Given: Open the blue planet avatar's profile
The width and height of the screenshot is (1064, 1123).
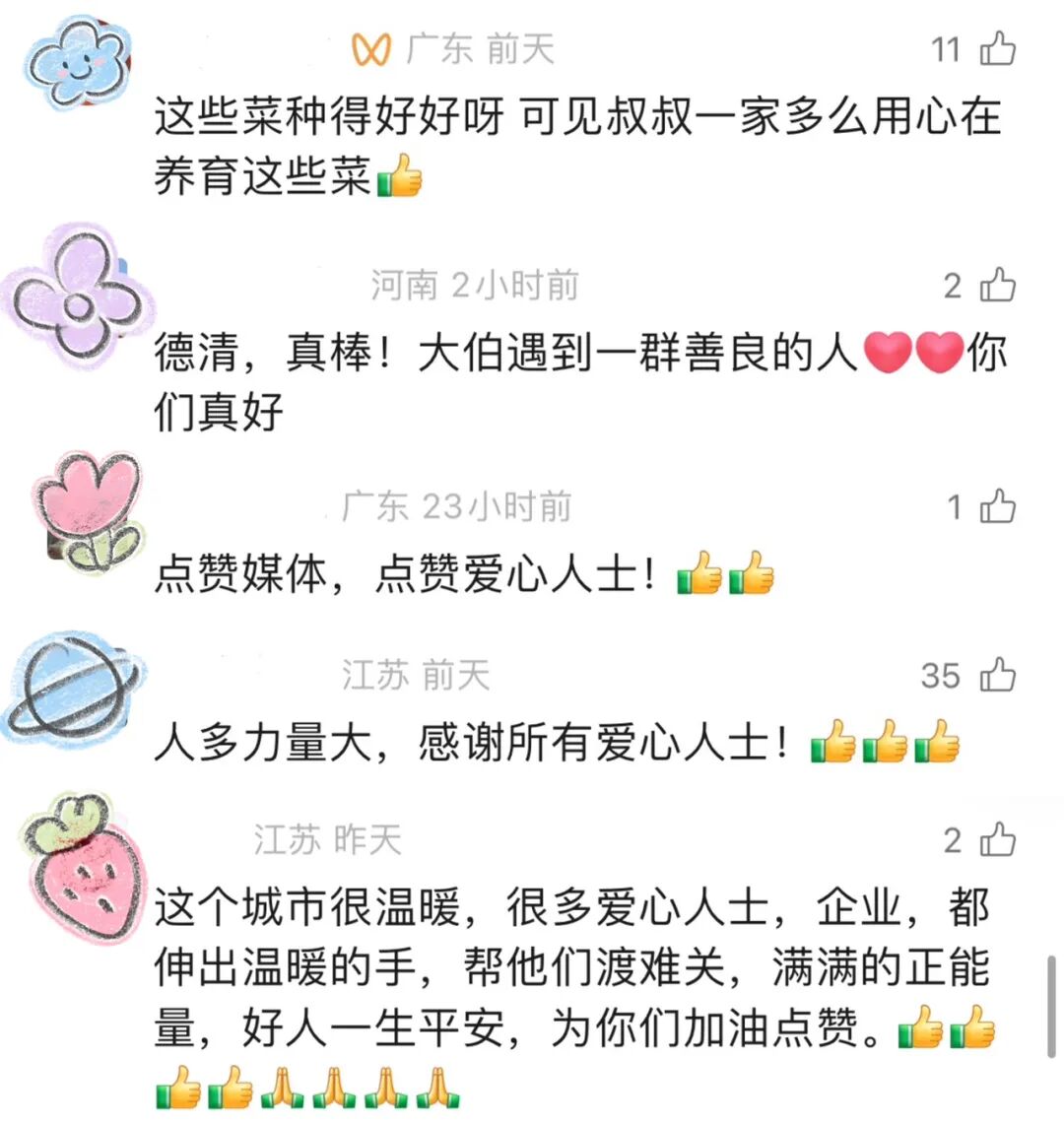Looking at the screenshot, I should (74, 690).
